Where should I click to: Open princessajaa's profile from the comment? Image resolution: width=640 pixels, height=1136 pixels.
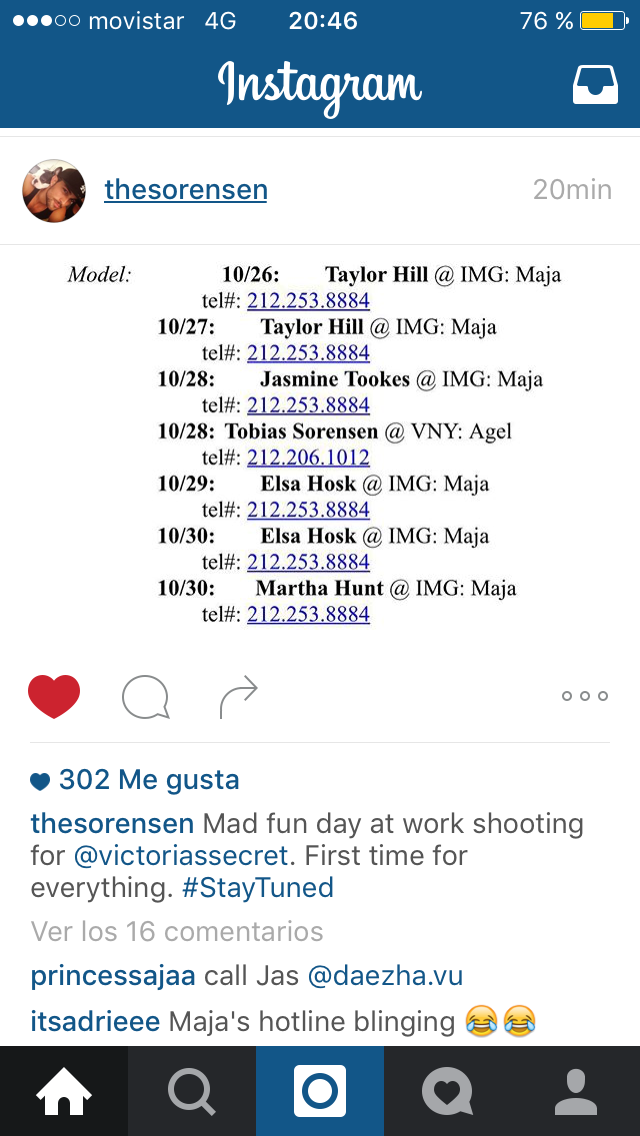[113, 976]
